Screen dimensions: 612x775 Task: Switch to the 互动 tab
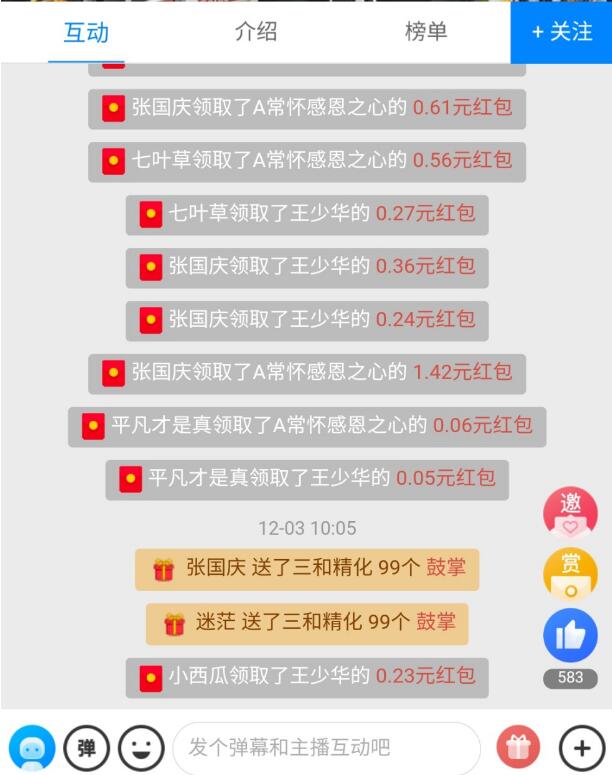pyautogui.click(x=86, y=32)
